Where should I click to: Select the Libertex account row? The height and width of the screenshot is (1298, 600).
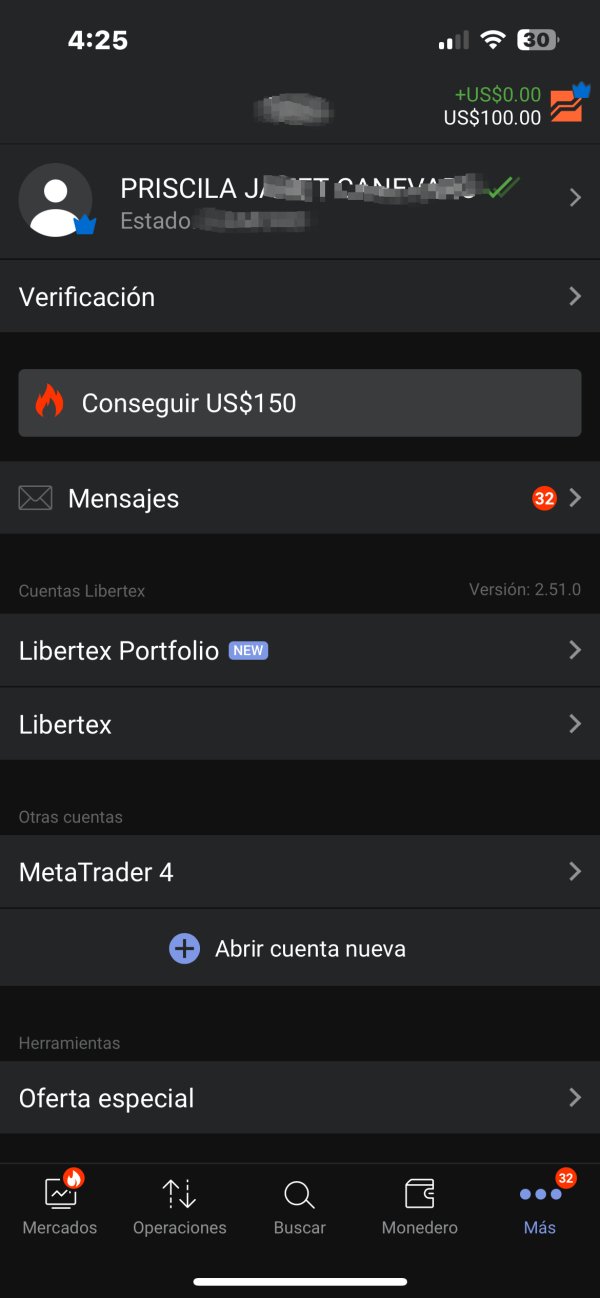(x=300, y=724)
